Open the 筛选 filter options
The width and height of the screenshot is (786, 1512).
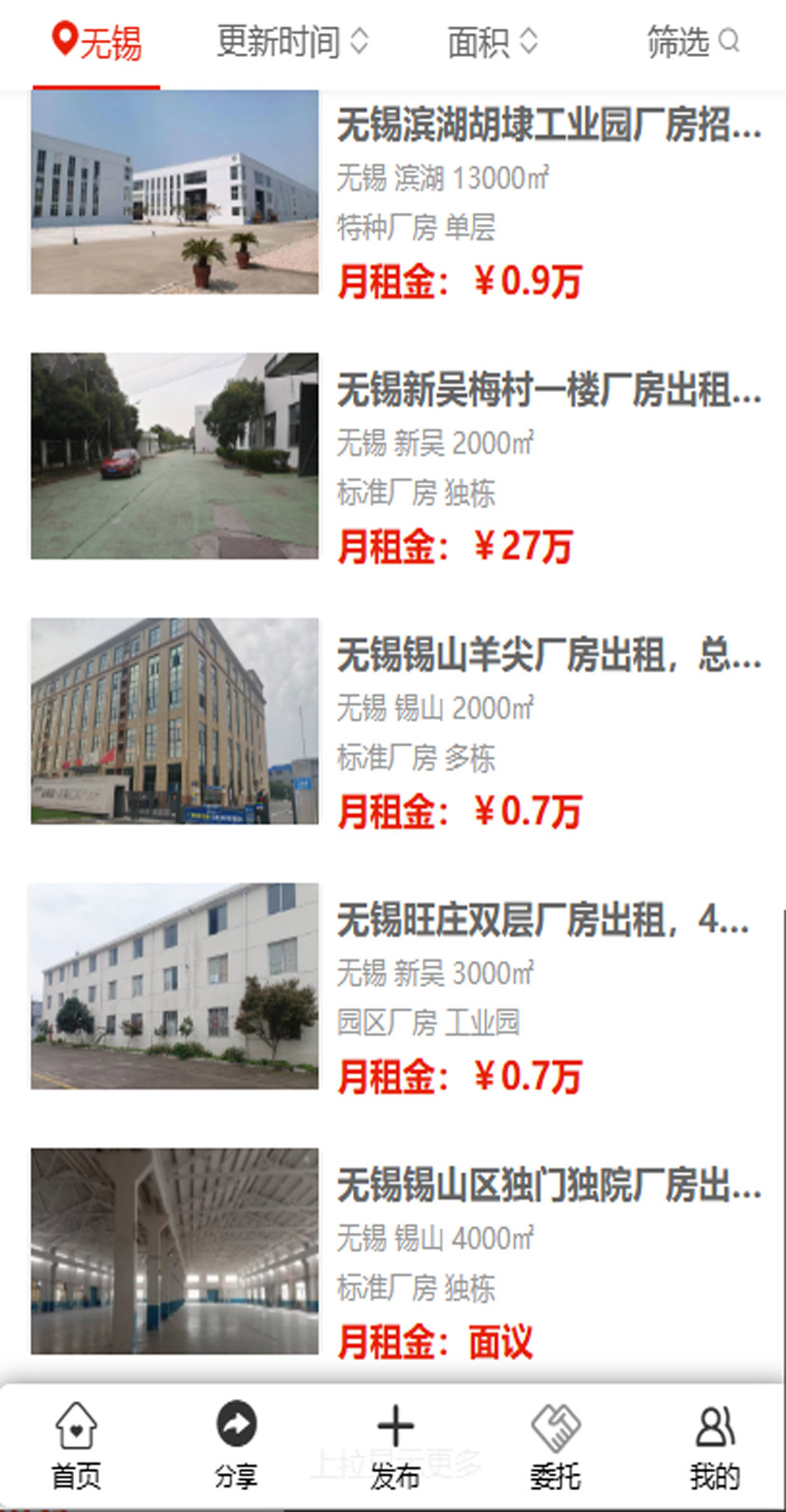[692, 42]
